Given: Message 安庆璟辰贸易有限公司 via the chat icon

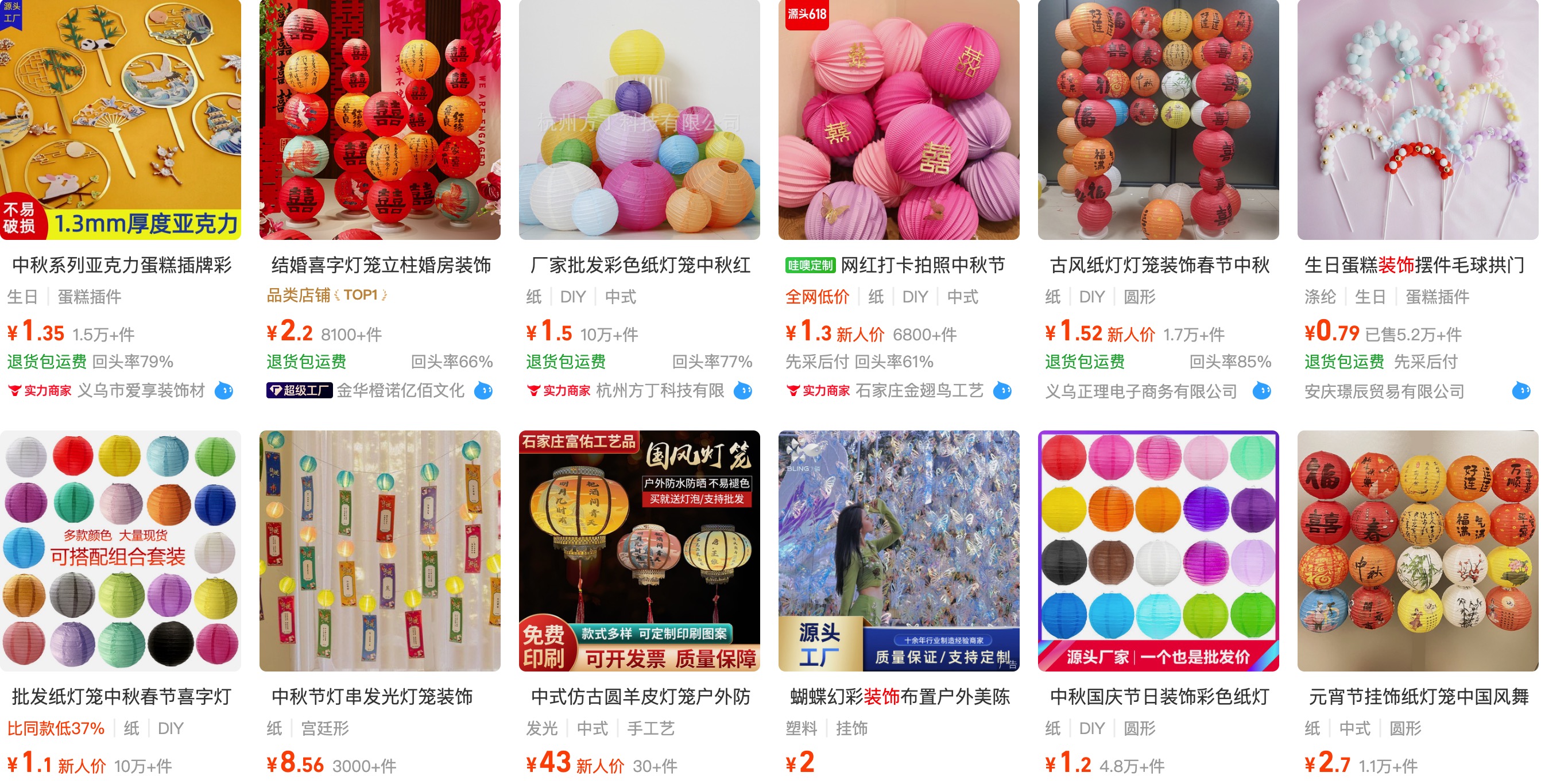Looking at the screenshot, I should click(x=1521, y=391).
